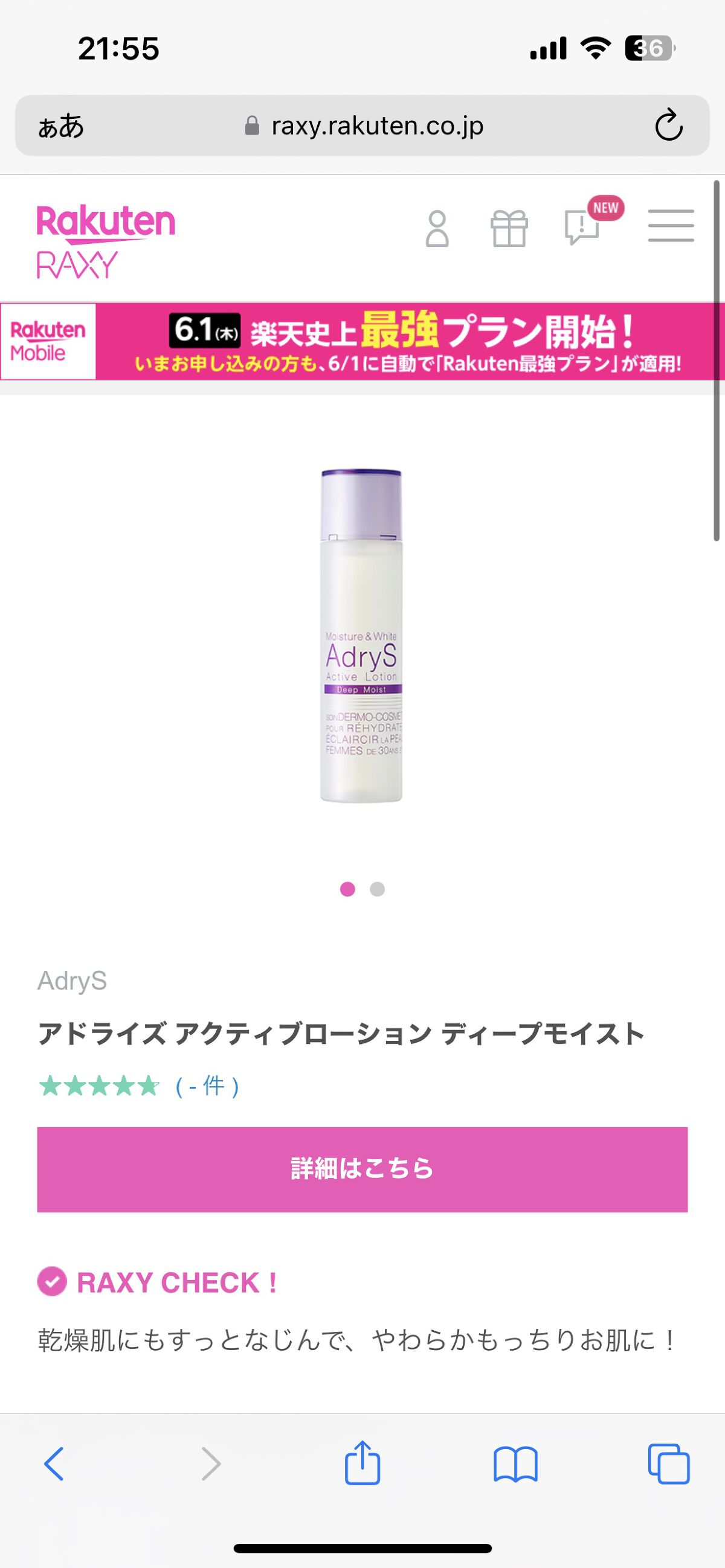Image resolution: width=725 pixels, height=1568 pixels.
Task: Open the hamburger menu
Action: [671, 226]
